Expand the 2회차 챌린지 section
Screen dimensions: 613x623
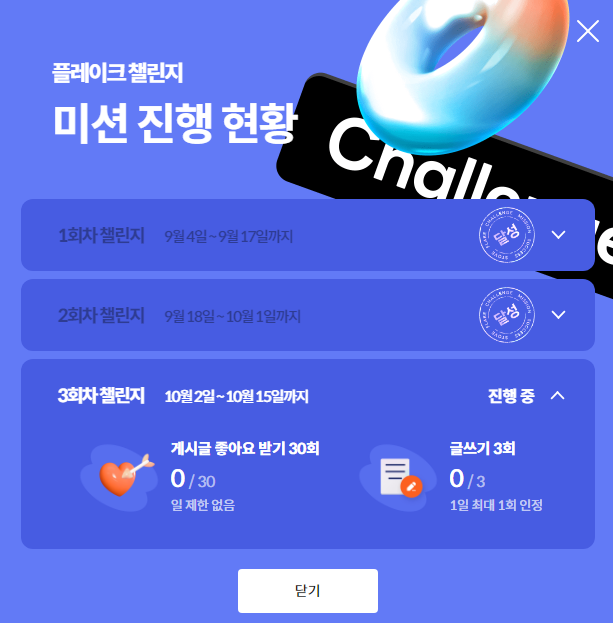point(558,315)
